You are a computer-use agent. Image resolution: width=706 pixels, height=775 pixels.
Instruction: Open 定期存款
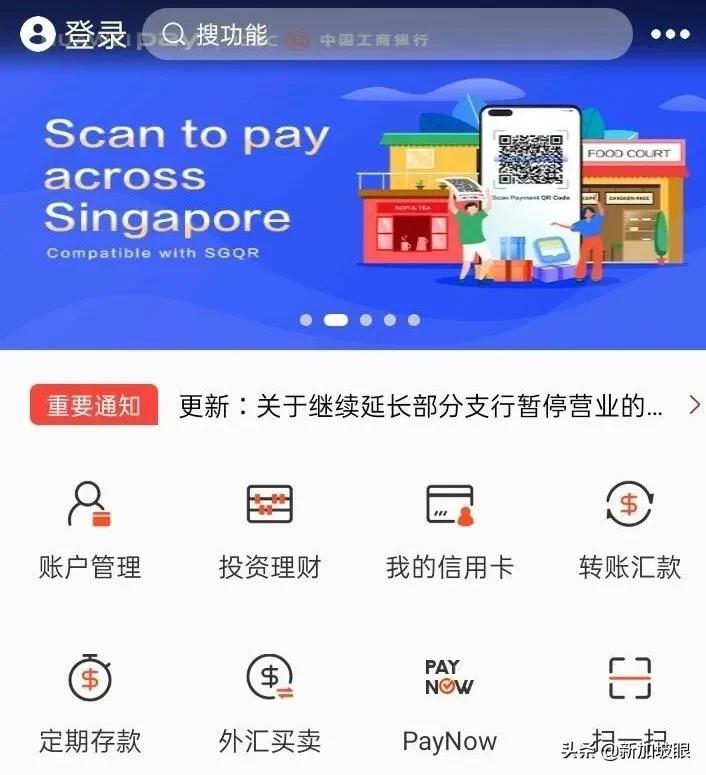click(90, 703)
